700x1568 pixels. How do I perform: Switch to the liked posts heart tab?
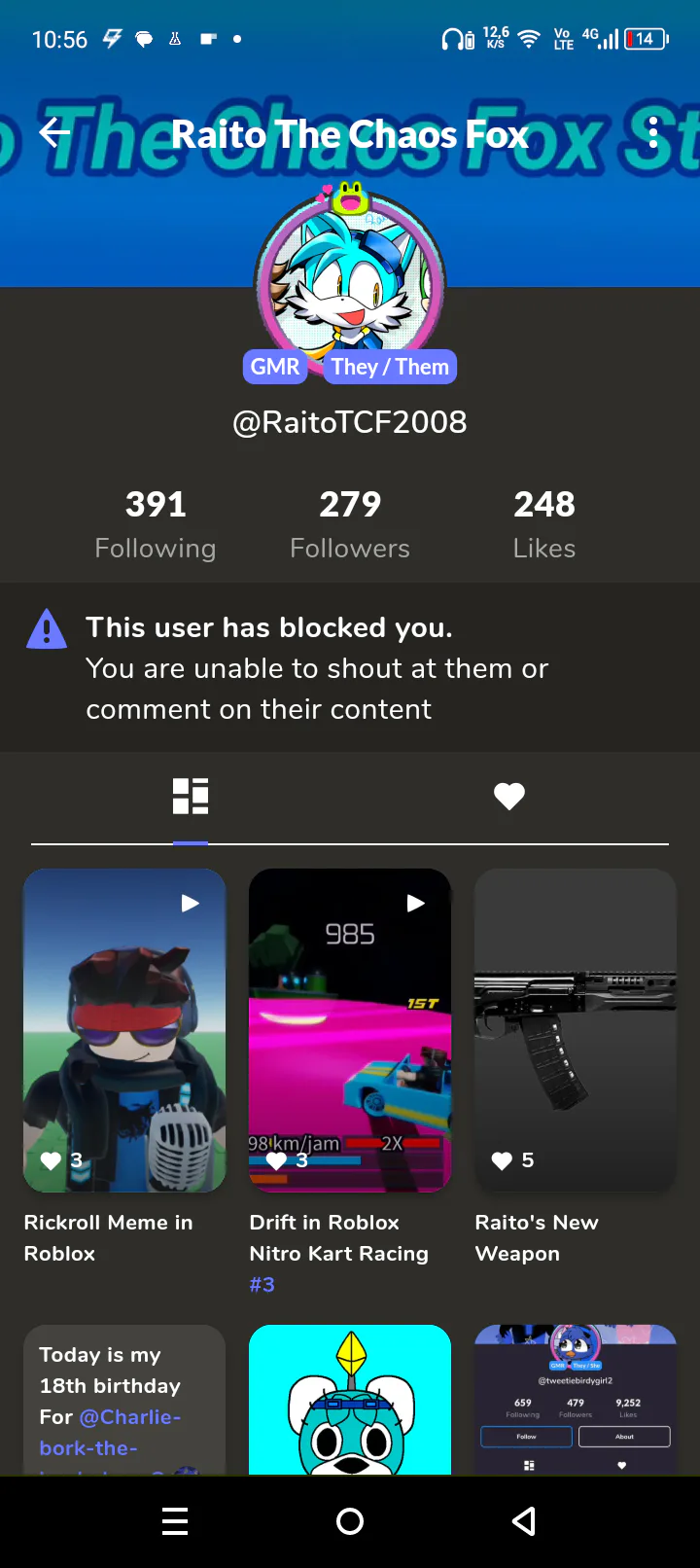coord(508,796)
